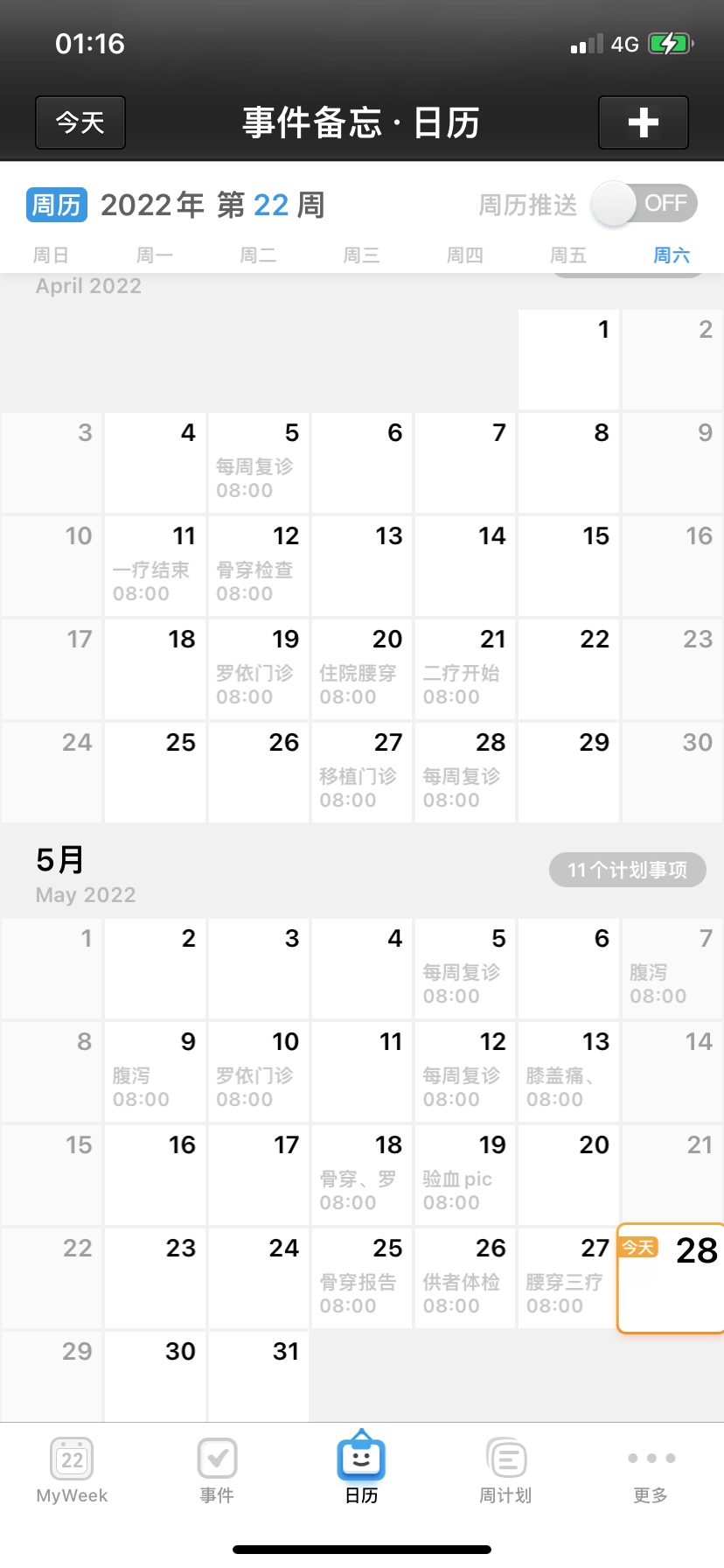Open May 26 with 供者体检 event
724x1568 pixels.
click(464, 1277)
